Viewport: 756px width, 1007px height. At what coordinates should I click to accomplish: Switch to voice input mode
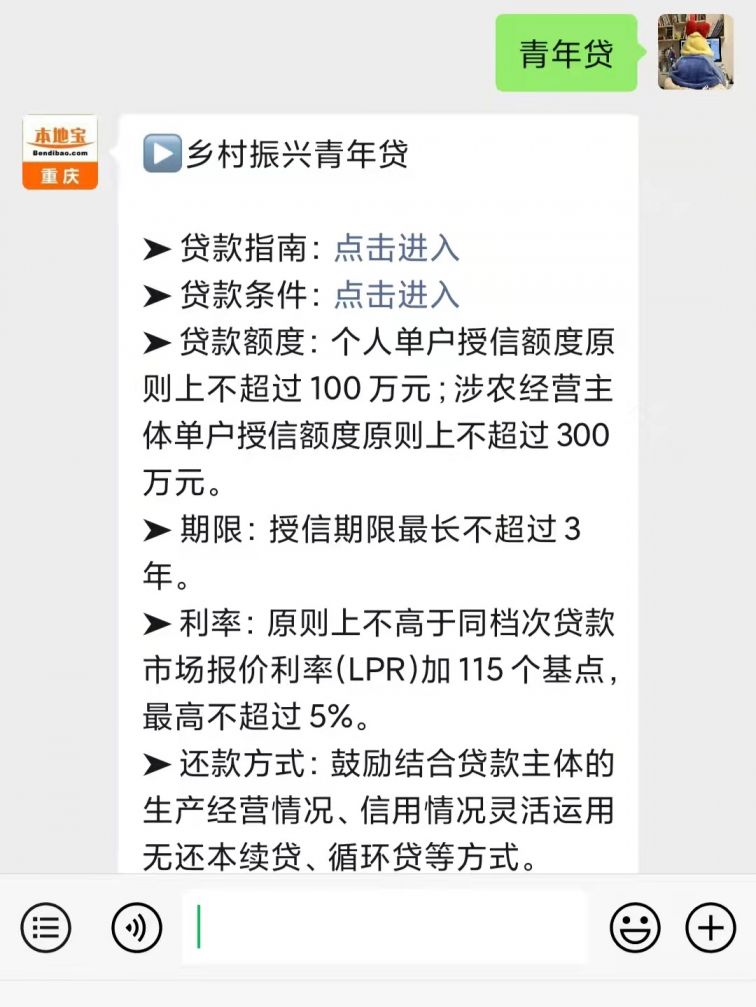click(136, 928)
